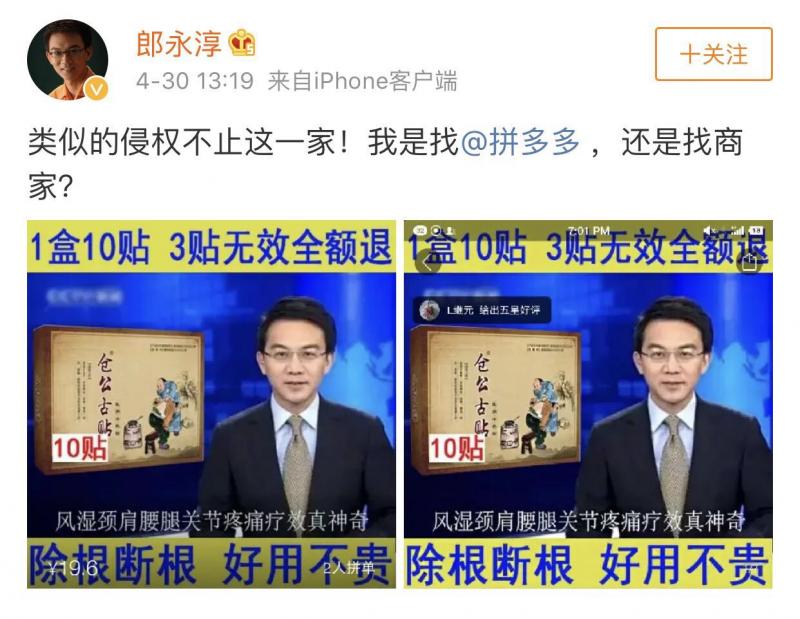The image size is (800, 619).
Task: Open the first attached image with ¥19.6
Action: coord(211,404)
